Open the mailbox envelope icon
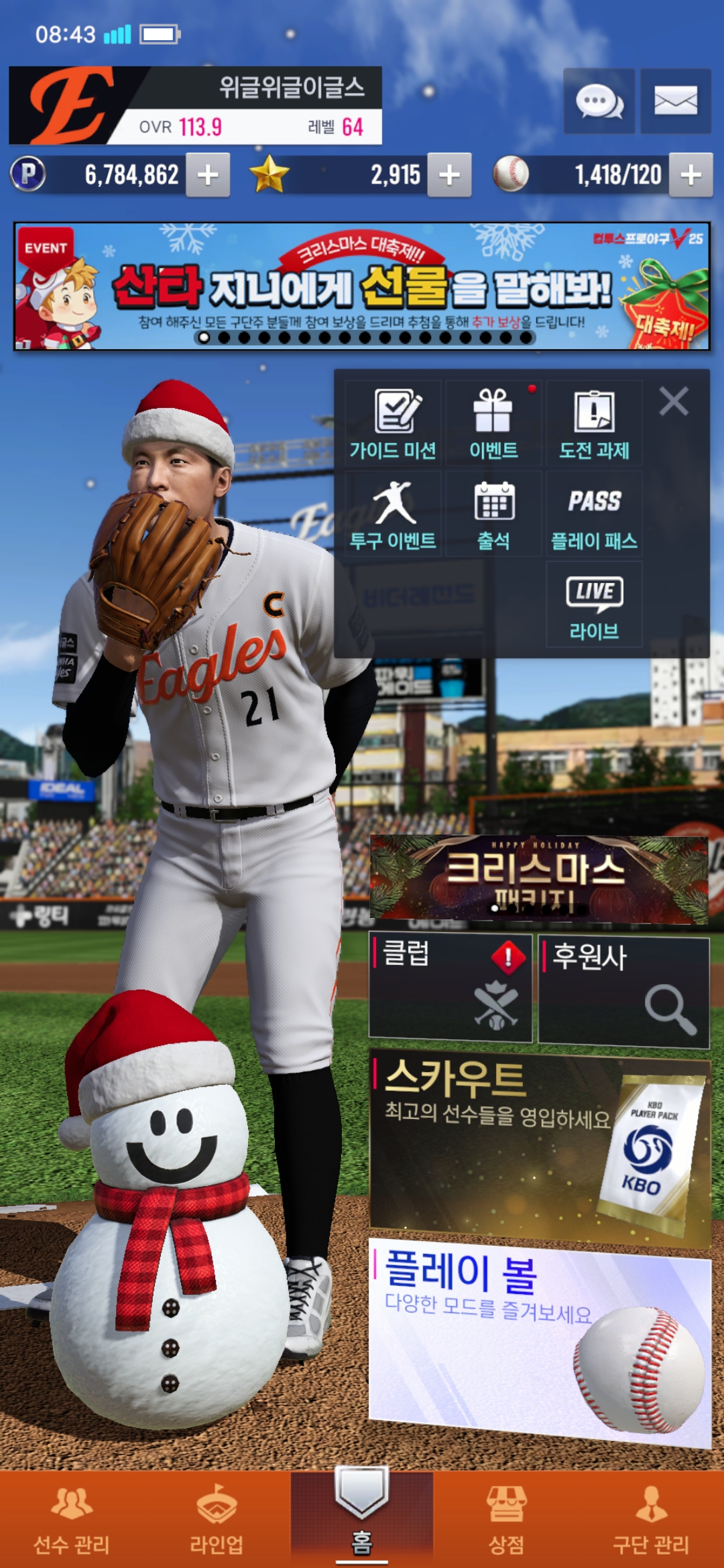The width and height of the screenshot is (724, 1568). click(x=675, y=102)
